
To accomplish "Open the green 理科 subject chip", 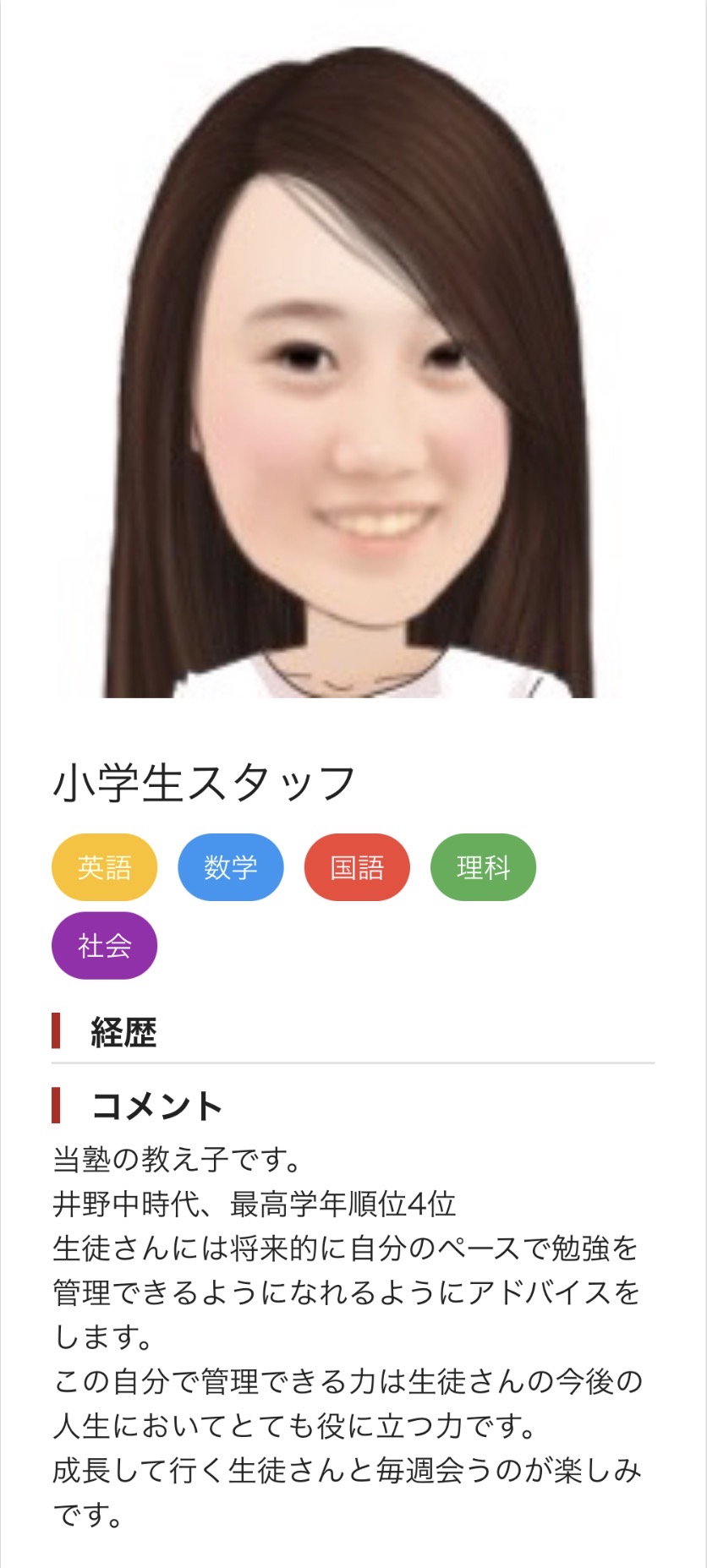I will tap(483, 867).
